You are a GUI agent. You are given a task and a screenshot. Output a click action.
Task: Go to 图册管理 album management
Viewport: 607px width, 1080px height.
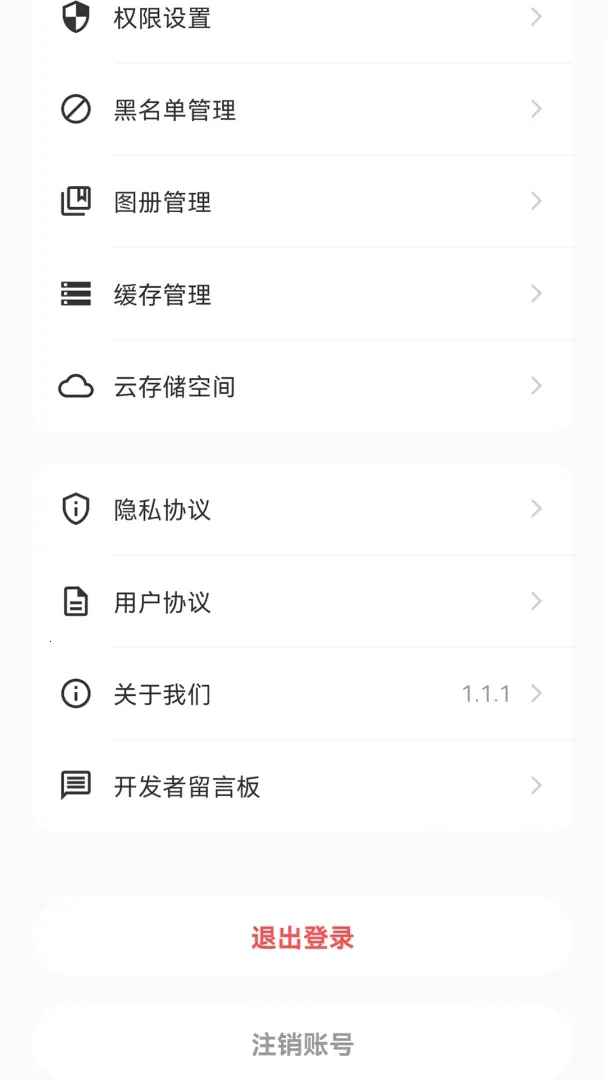coord(303,202)
